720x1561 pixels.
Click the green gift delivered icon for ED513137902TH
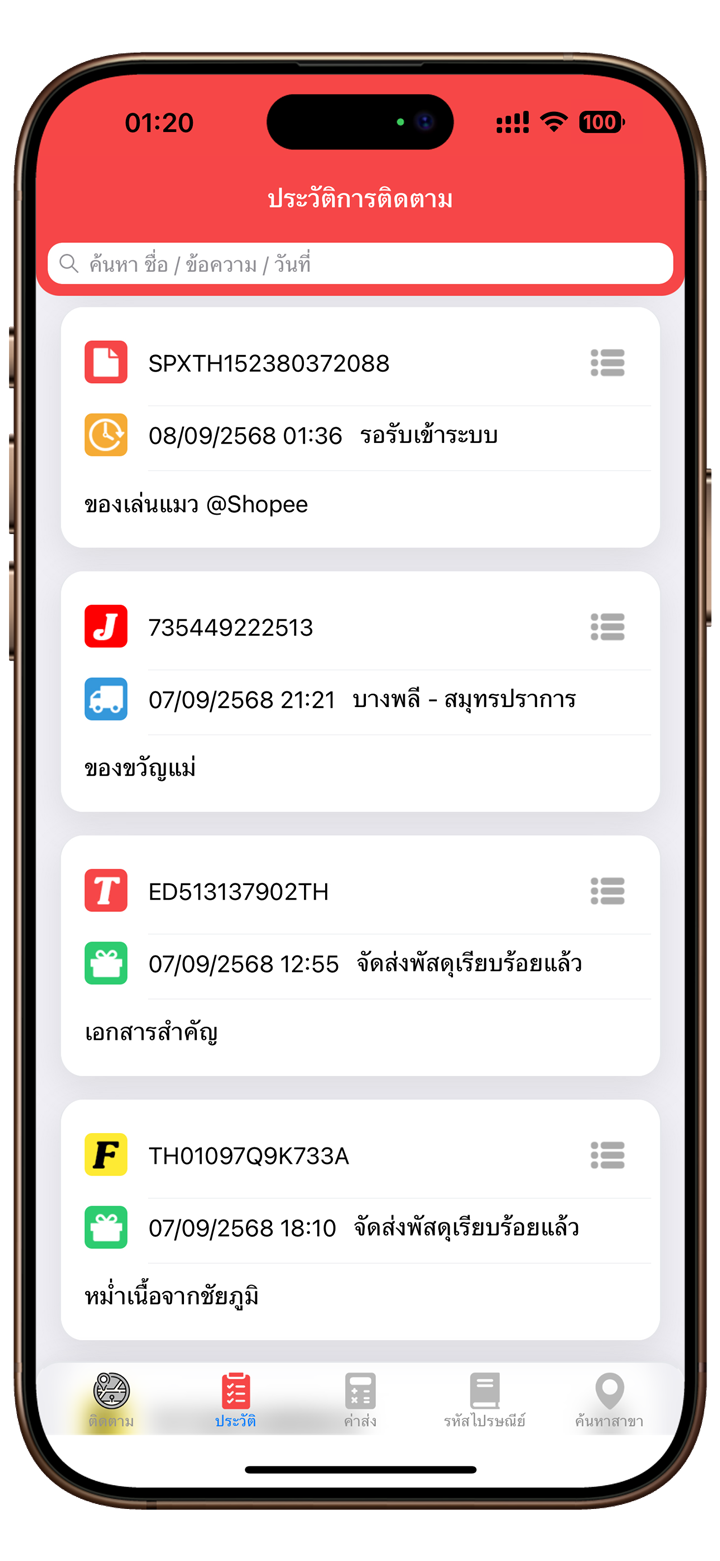click(106, 962)
